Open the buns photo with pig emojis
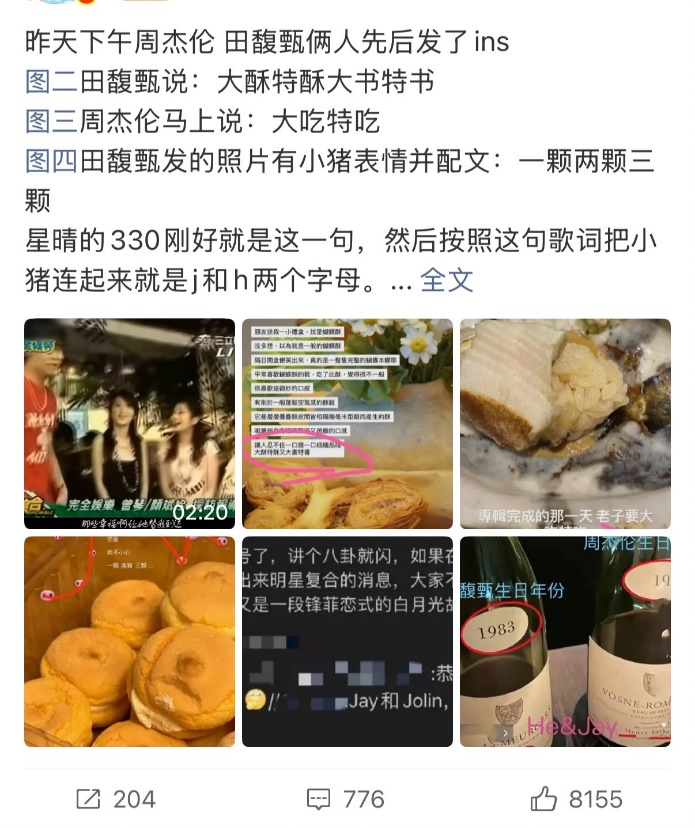The image size is (695, 828). (x=129, y=641)
